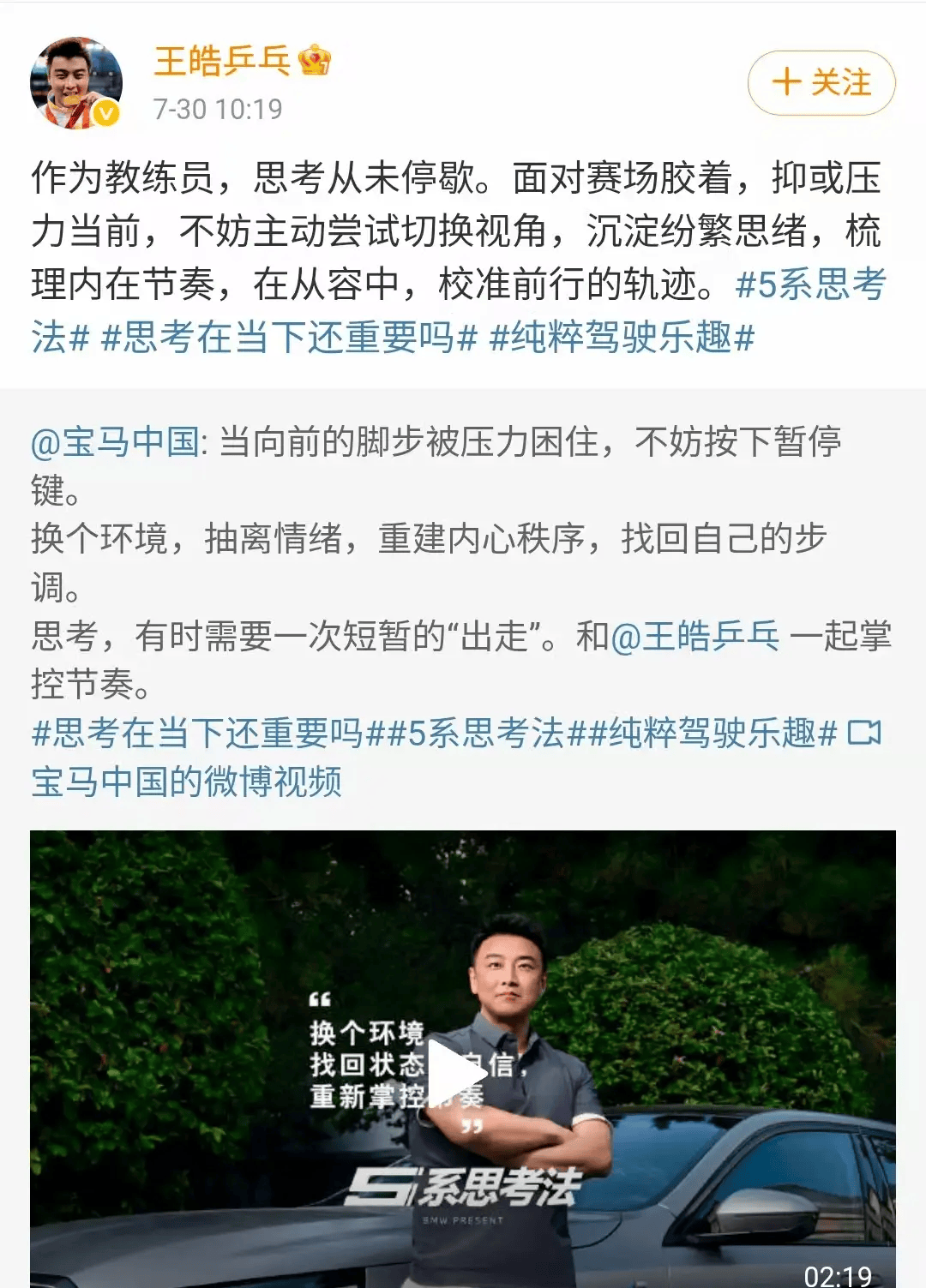
Task: Open the #思考在当下还重要吗# hashtag
Action: tap(283, 338)
